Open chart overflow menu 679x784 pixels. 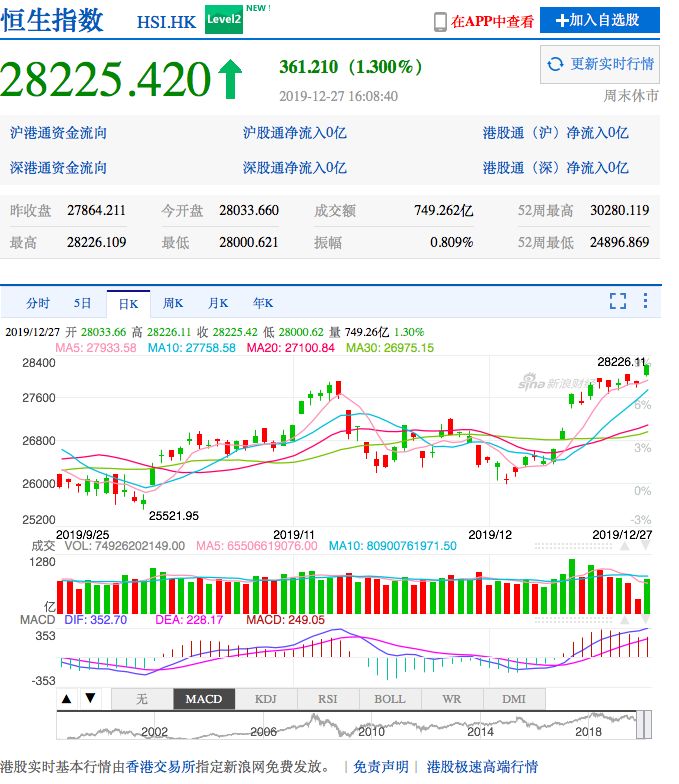tap(645, 300)
